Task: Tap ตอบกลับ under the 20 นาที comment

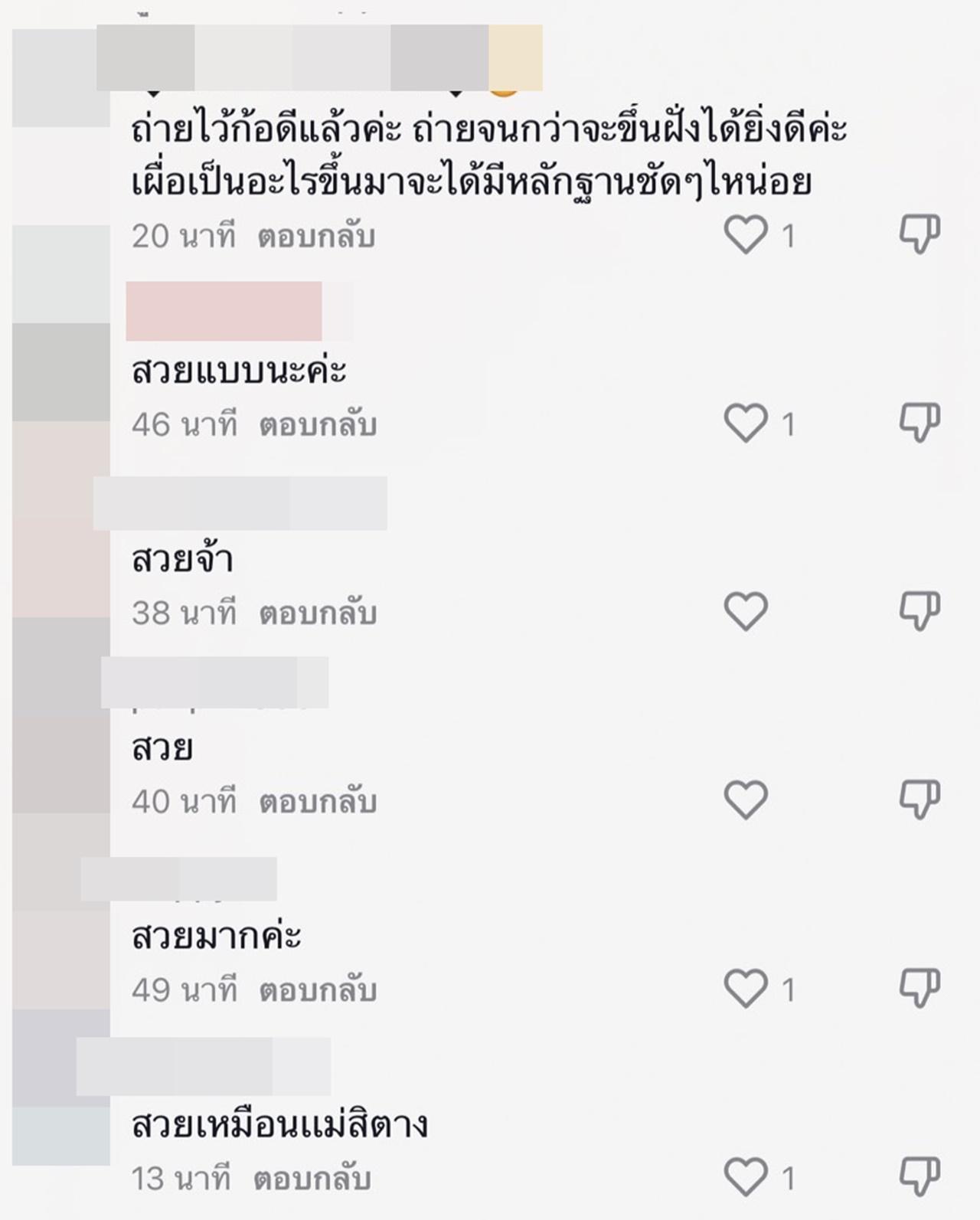Action: (x=315, y=237)
